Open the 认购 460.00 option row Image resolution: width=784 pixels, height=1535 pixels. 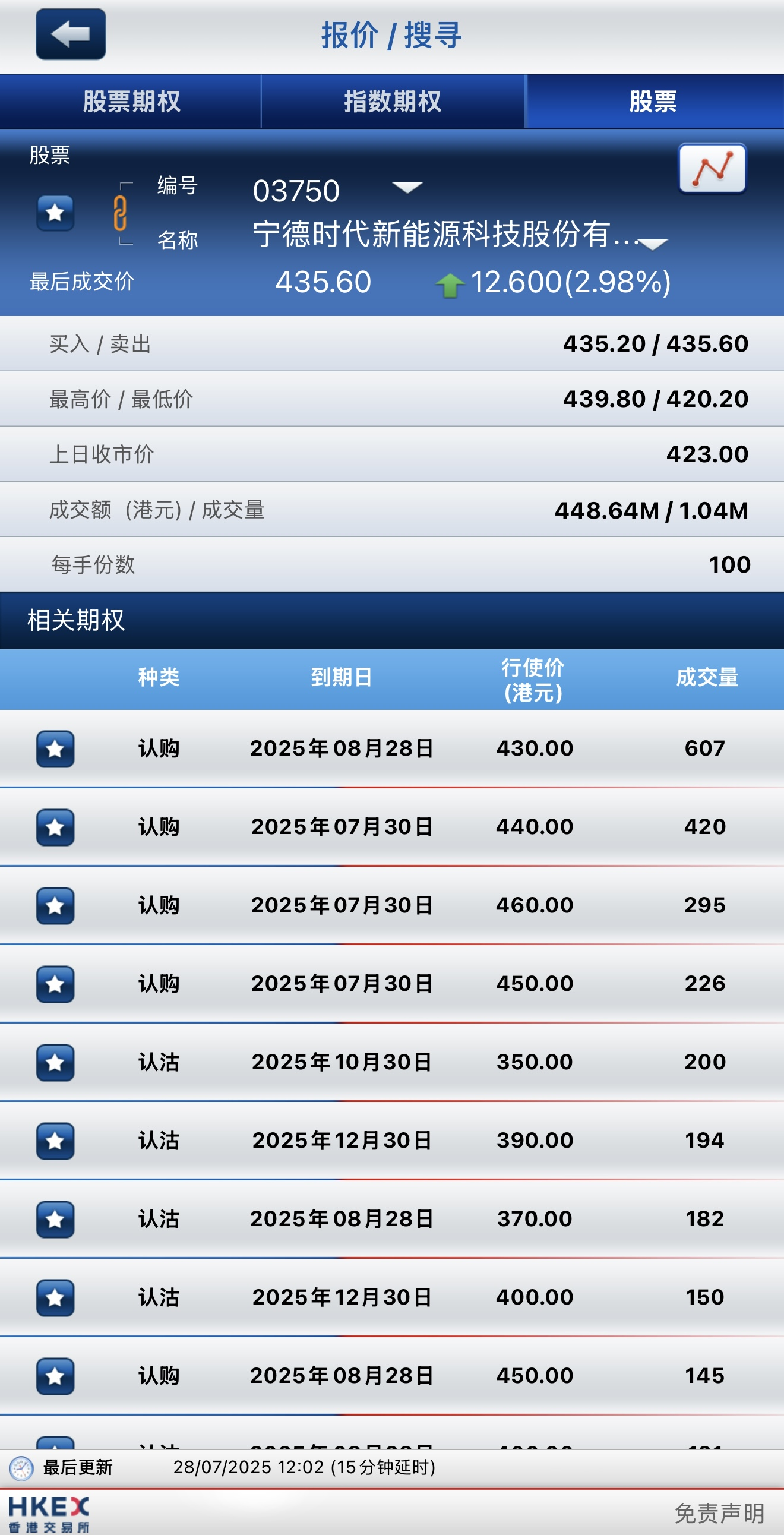[x=392, y=905]
